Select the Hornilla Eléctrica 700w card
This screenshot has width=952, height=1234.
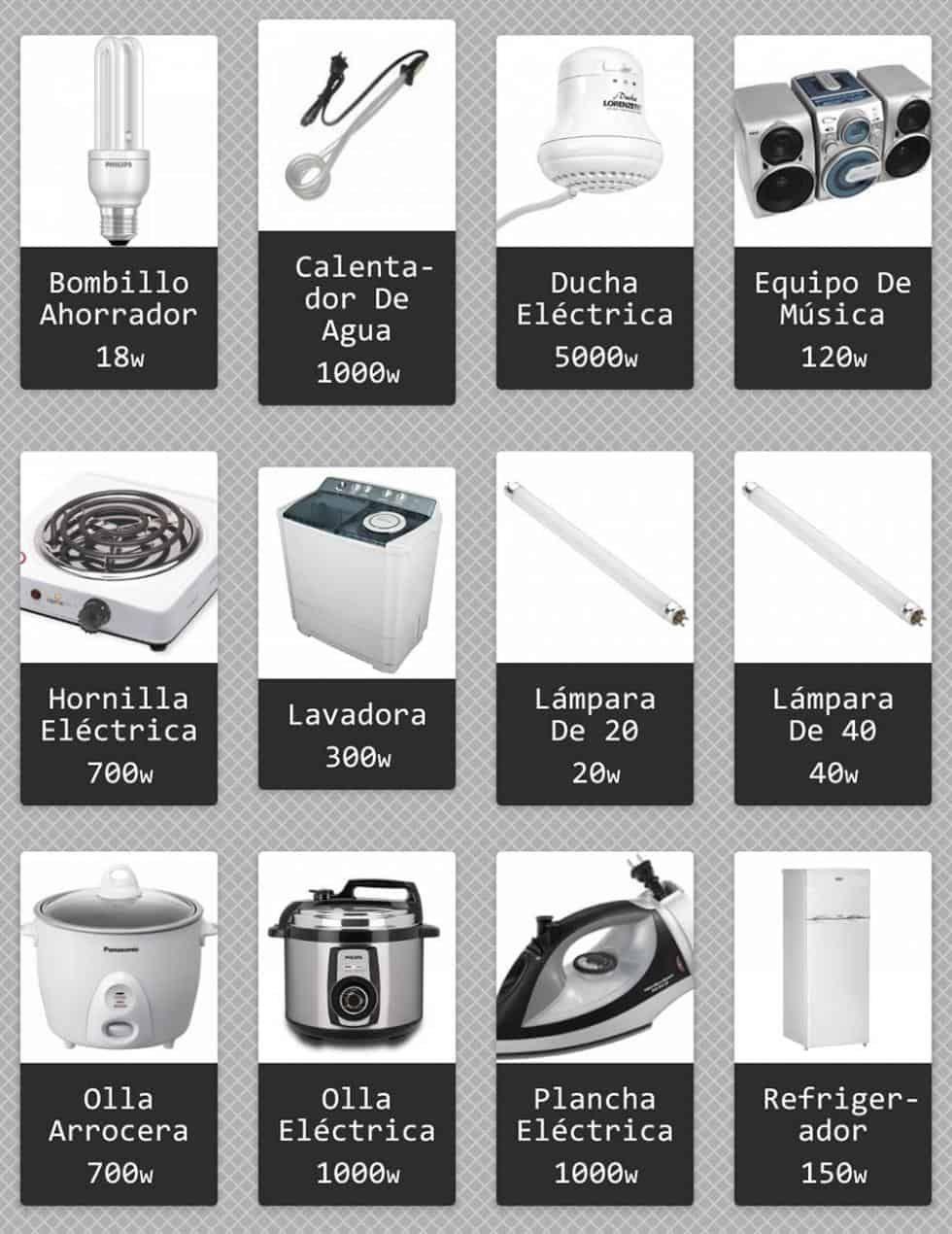(x=119, y=628)
